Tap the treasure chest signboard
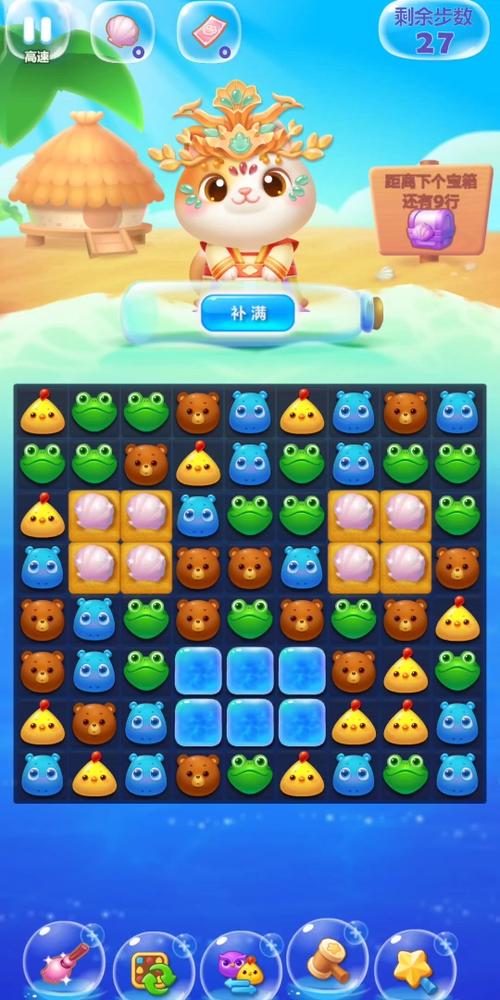500x1000 pixels. [431, 210]
